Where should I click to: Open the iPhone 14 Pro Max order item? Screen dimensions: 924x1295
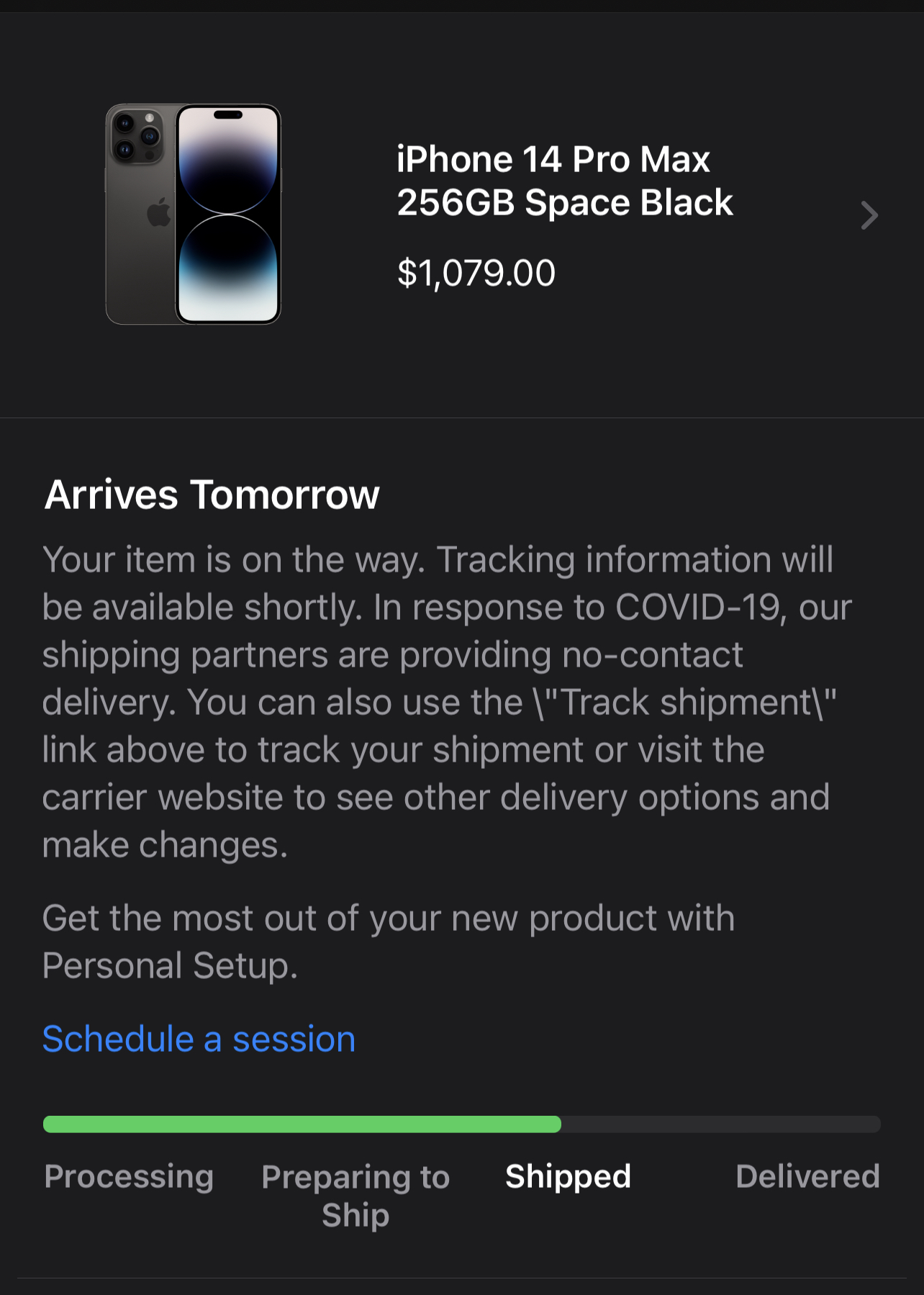coord(462,215)
